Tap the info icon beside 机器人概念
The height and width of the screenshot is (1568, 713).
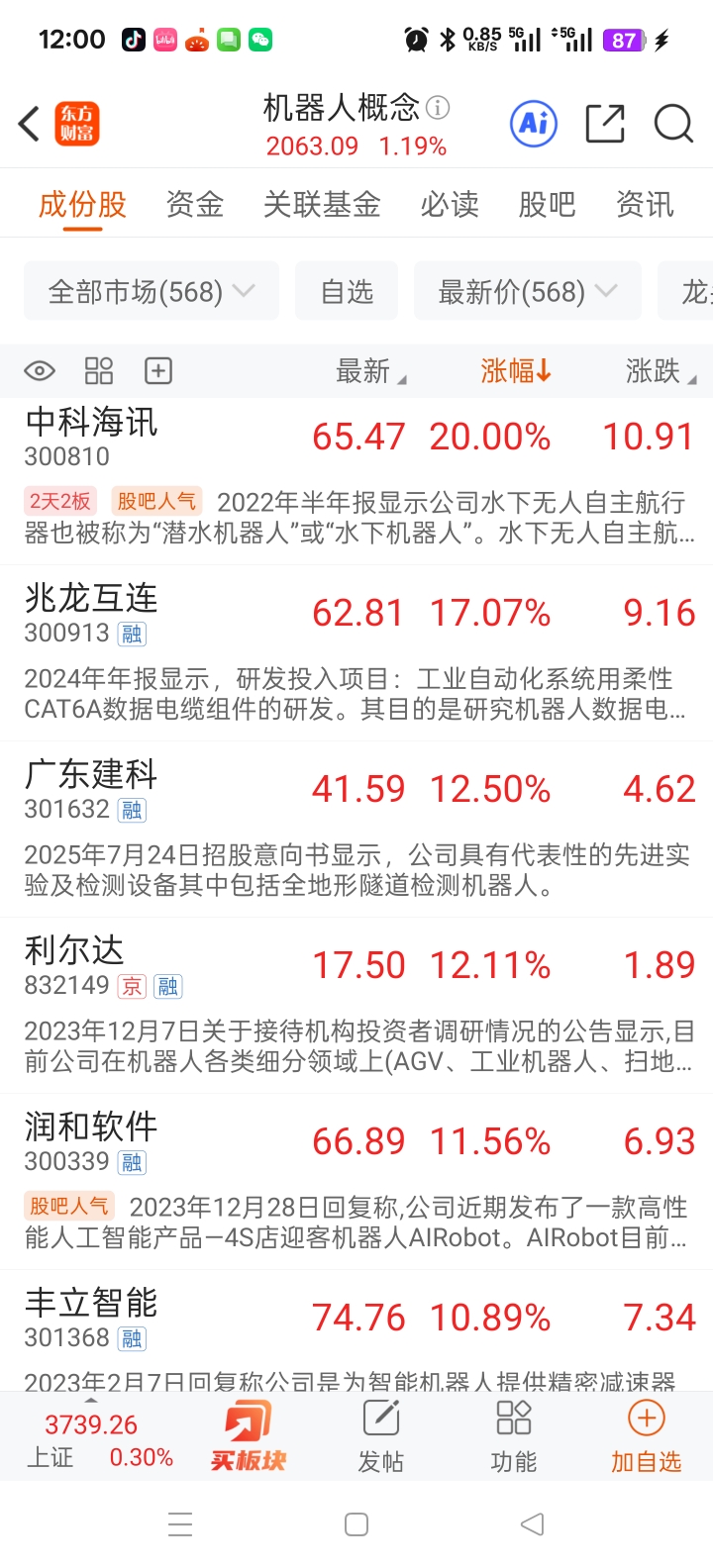click(x=438, y=107)
